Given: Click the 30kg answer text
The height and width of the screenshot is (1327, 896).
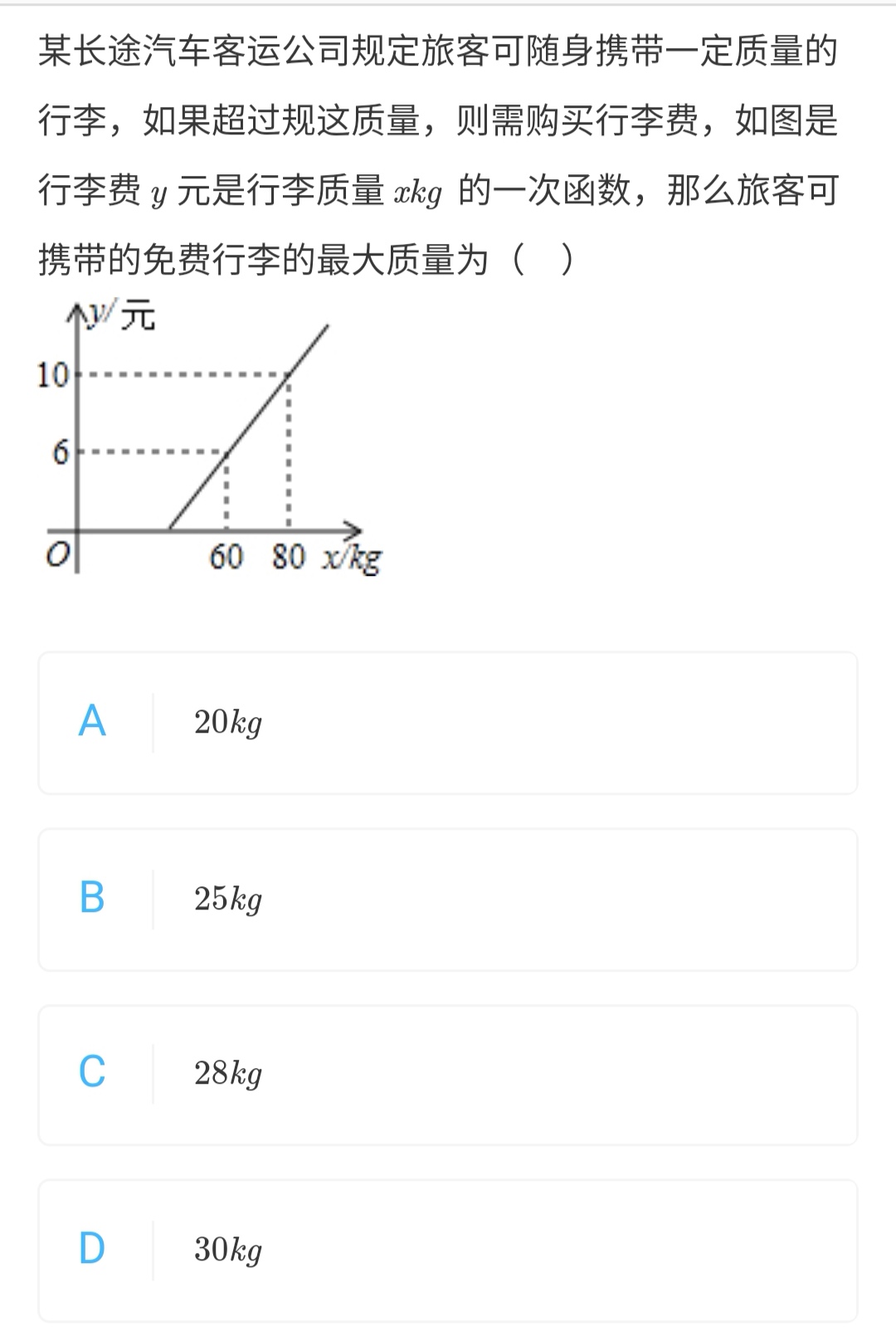Looking at the screenshot, I should (228, 1250).
